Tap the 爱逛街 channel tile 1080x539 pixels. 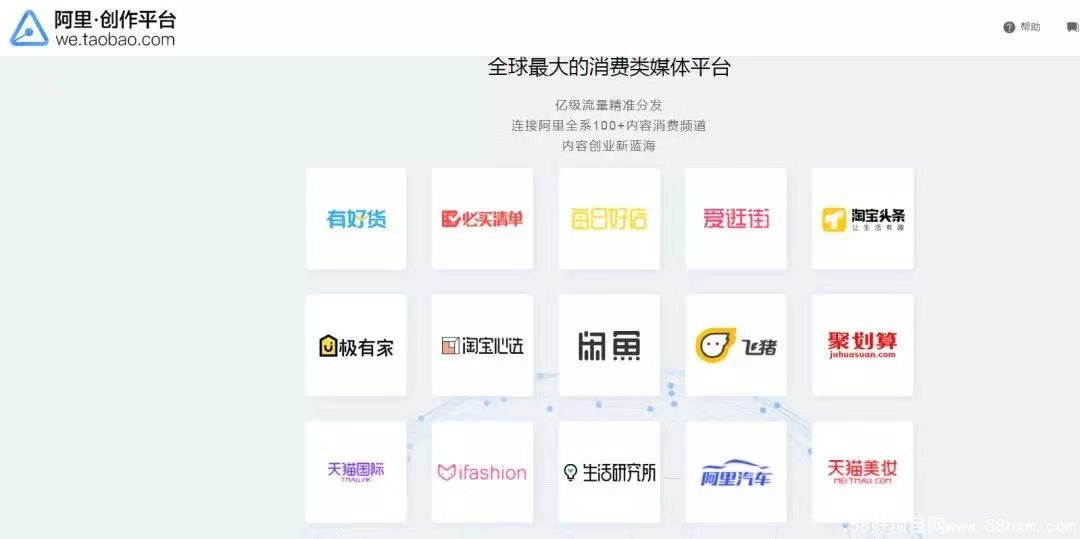coord(736,218)
